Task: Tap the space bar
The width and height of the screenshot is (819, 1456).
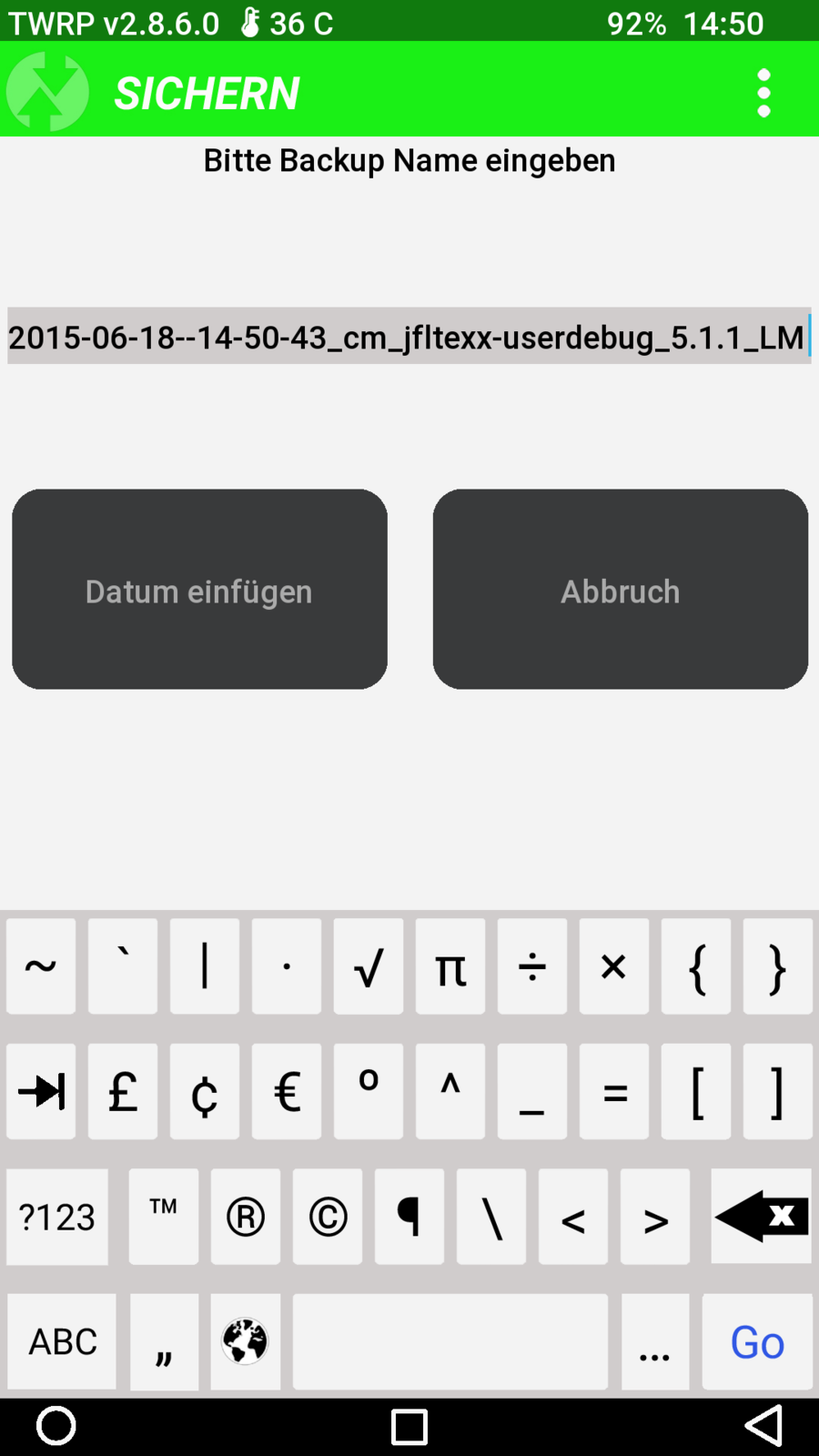Action: pyautogui.click(x=450, y=1341)
